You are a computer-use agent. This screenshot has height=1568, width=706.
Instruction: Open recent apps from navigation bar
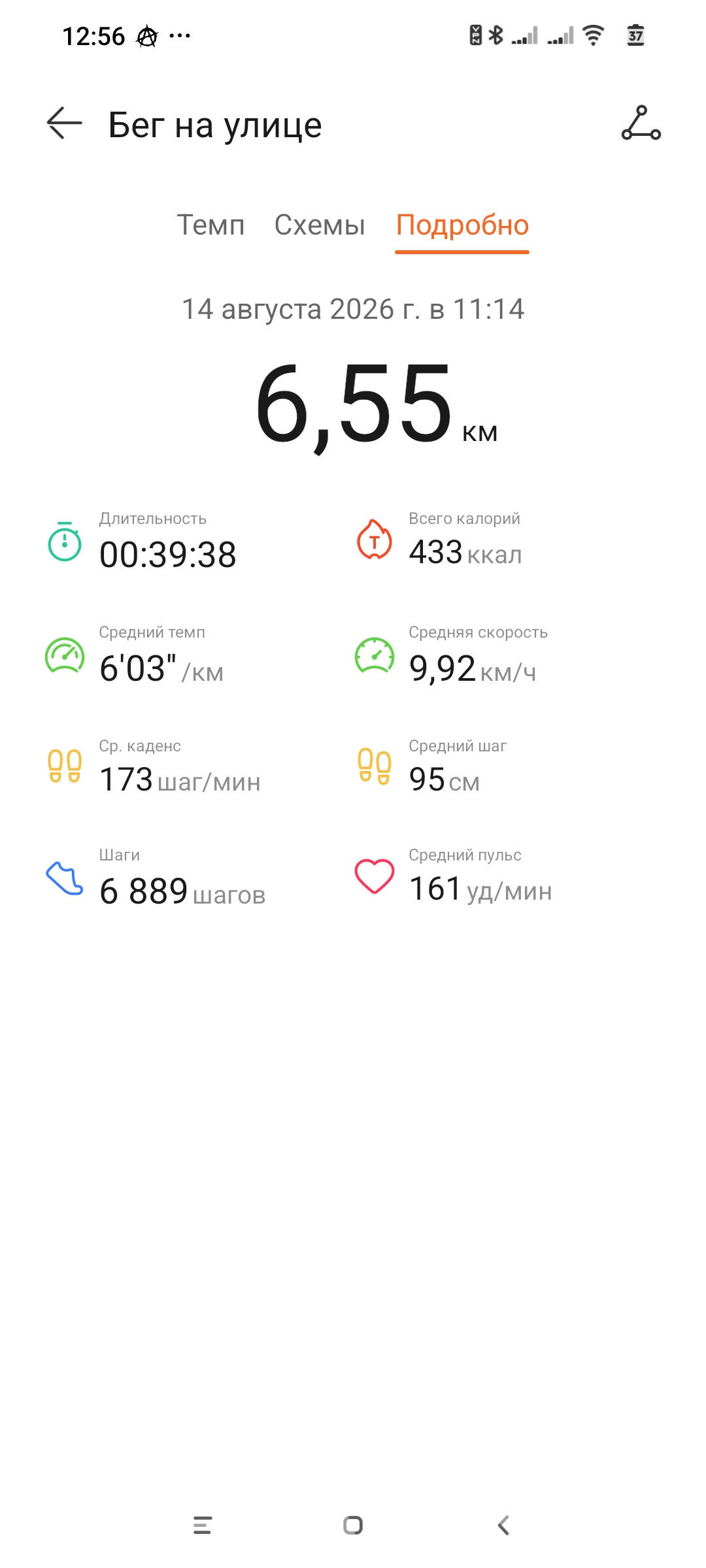[x=203, y=1525]
